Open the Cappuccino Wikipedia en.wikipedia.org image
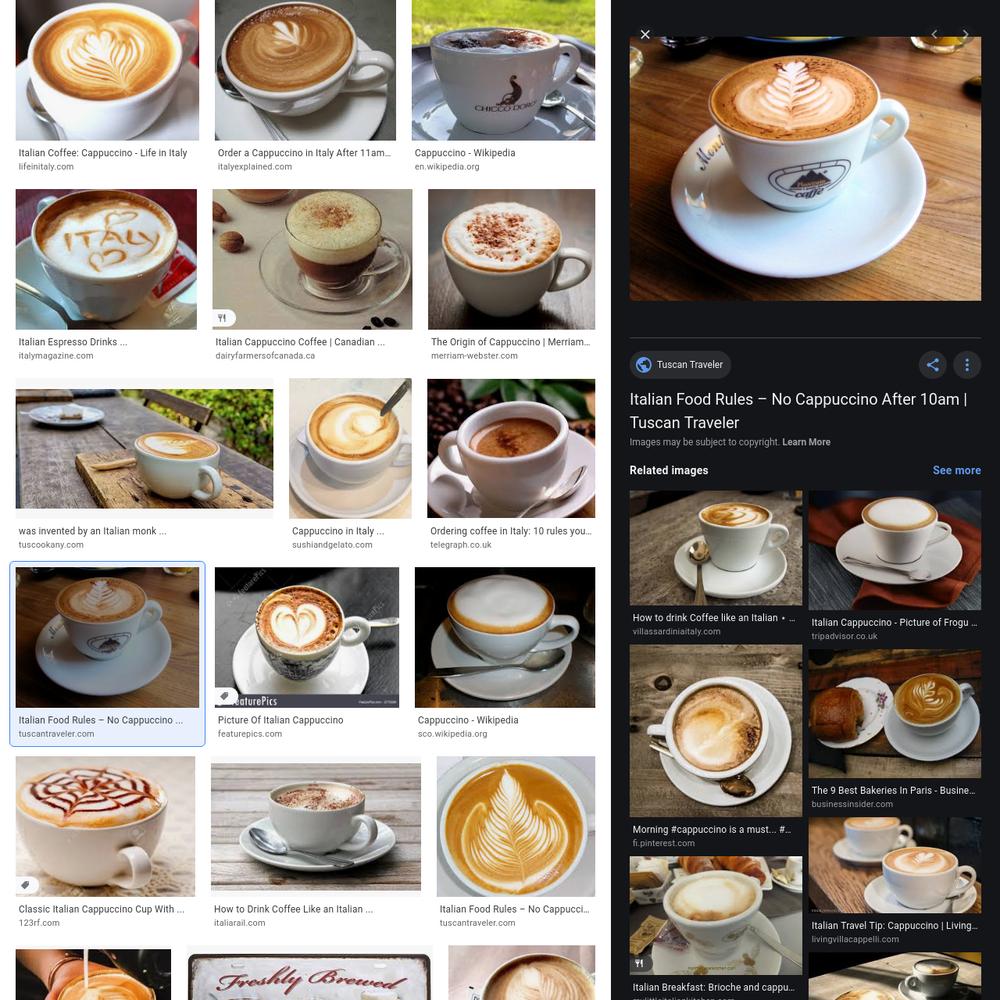1000x1000 pixels. [x=503, y=70]
